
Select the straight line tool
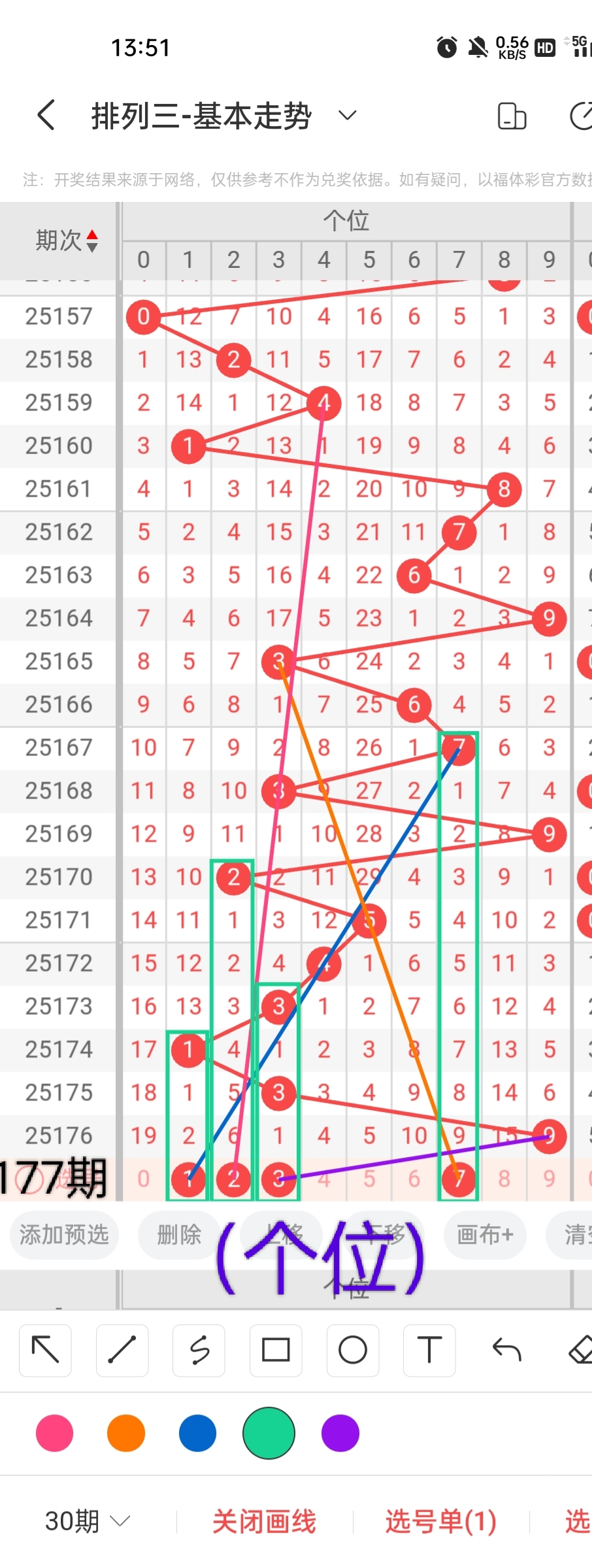[x=122, y=1350]
